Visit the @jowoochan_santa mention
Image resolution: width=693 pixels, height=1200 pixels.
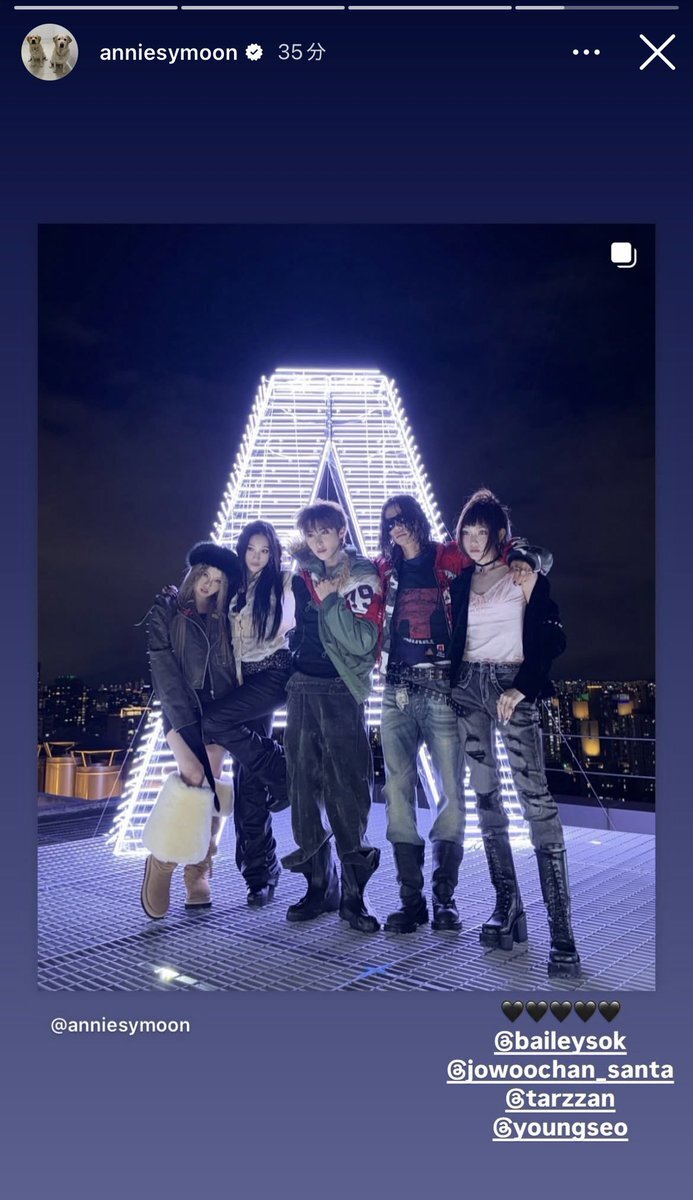[x=560, y=1070]
